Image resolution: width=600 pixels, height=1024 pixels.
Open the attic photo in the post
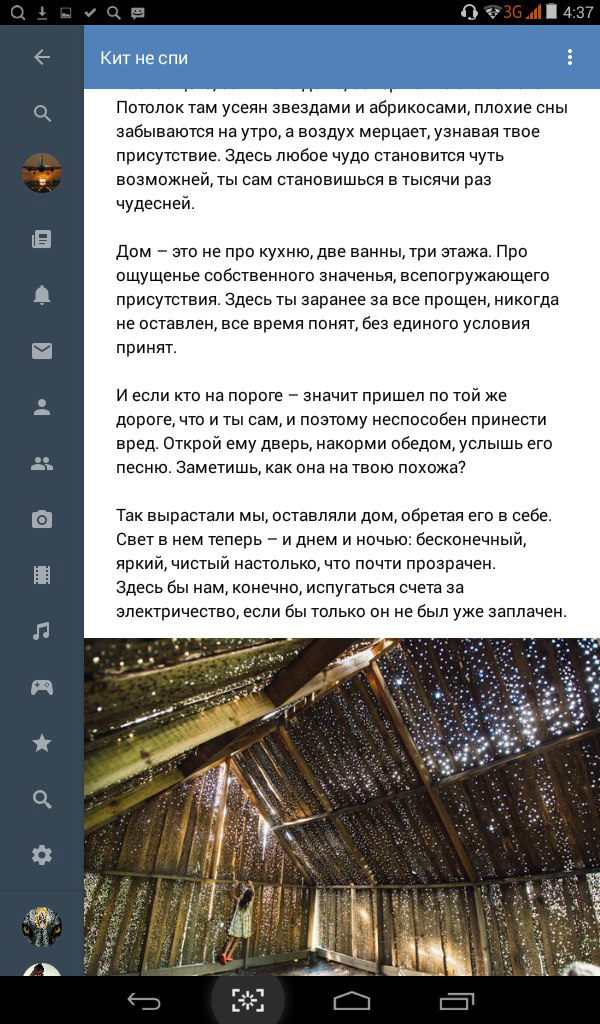342,806
